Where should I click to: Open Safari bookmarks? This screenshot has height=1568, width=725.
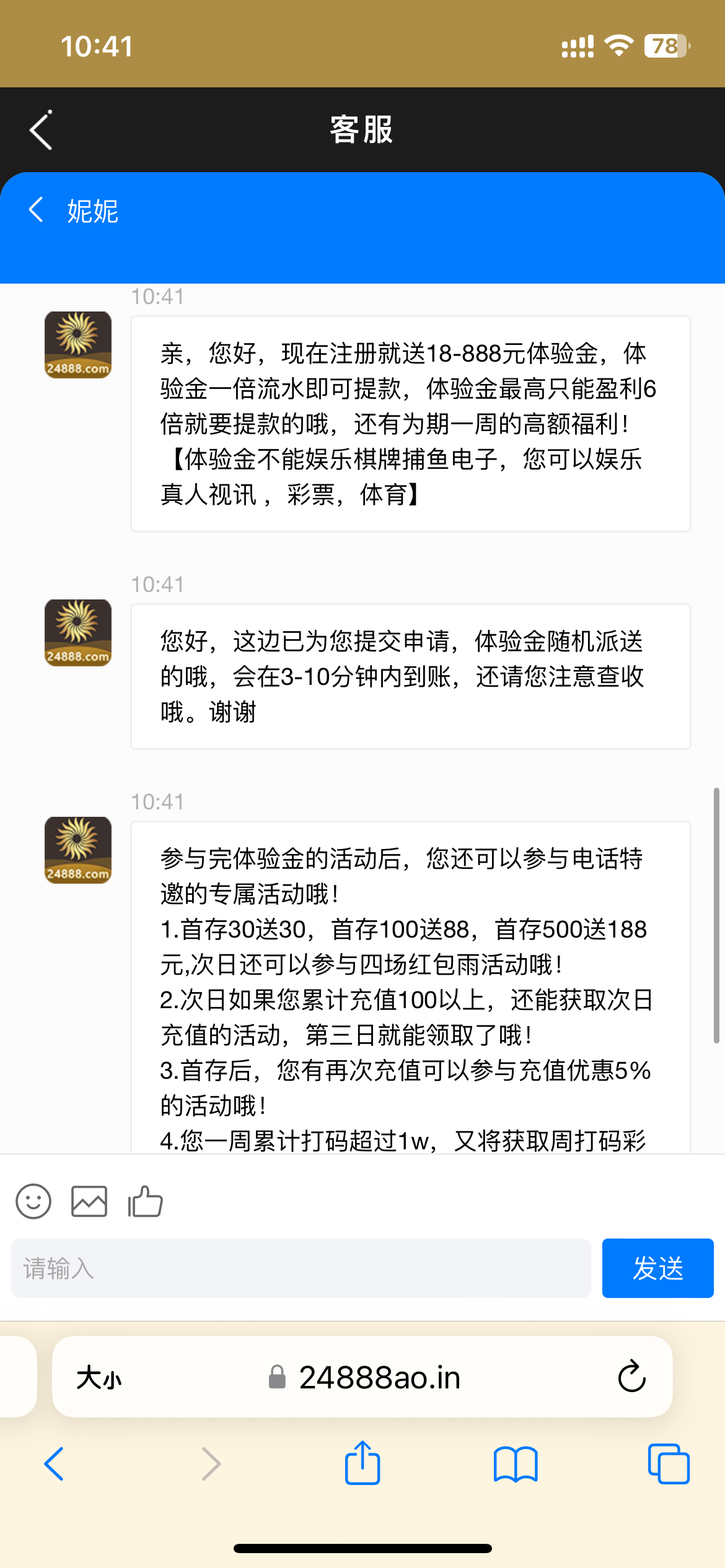click(516, 1464)
